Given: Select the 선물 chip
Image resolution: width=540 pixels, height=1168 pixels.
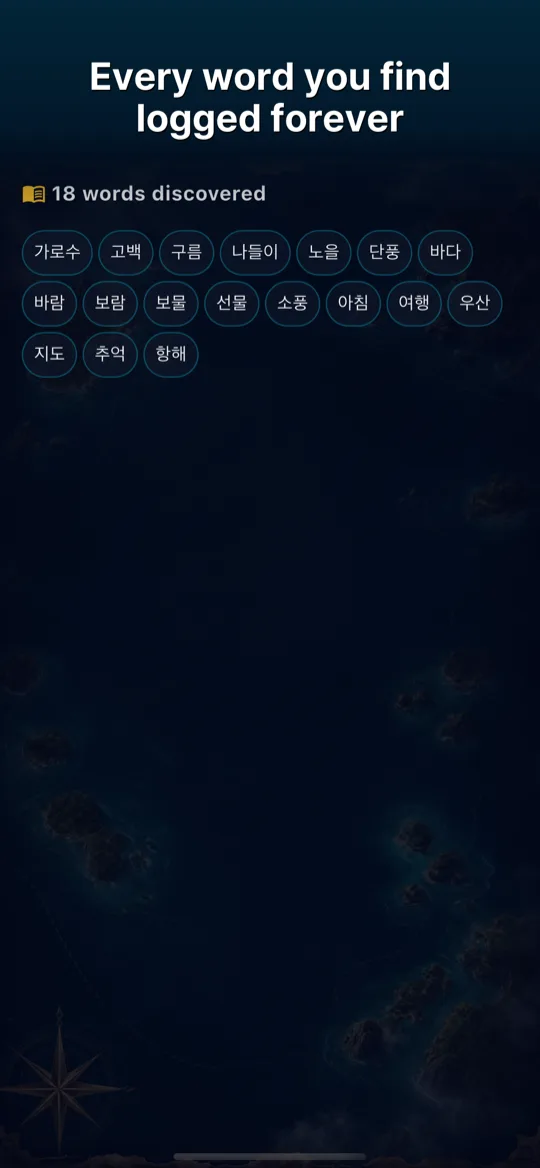Looking at the screenshot, I should click(x=232, y=303).
